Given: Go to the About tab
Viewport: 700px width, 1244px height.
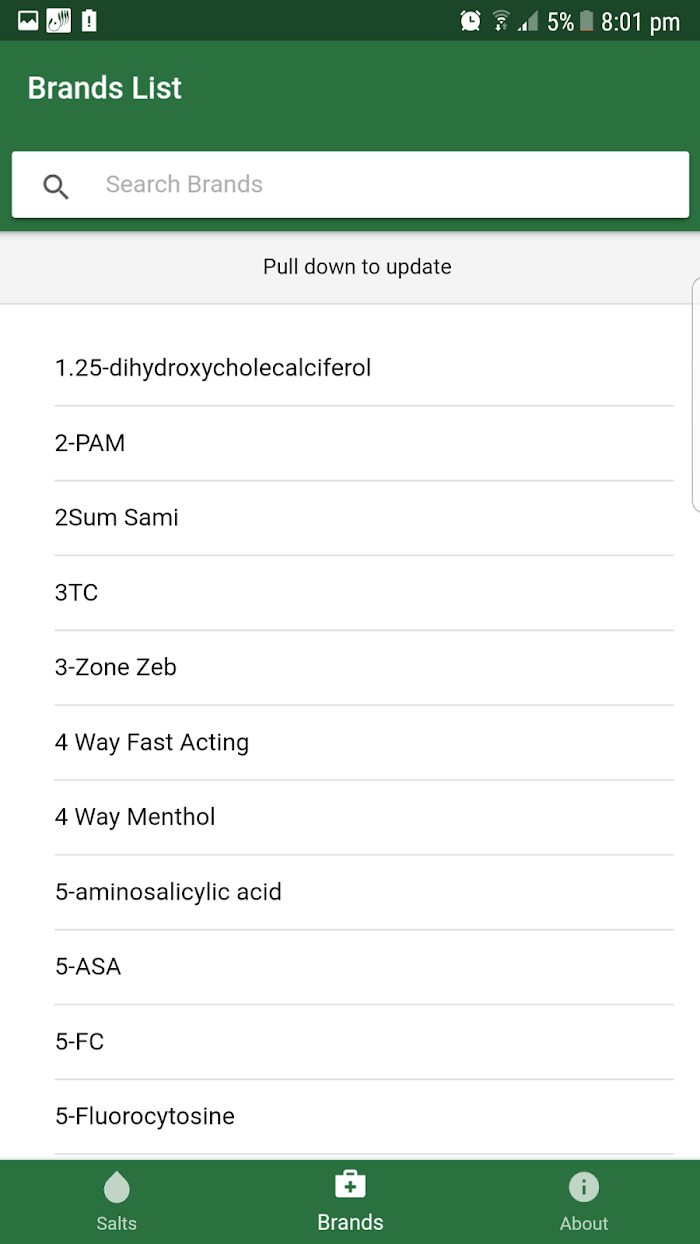Looking at the screenshot, I should (584, 1202).
